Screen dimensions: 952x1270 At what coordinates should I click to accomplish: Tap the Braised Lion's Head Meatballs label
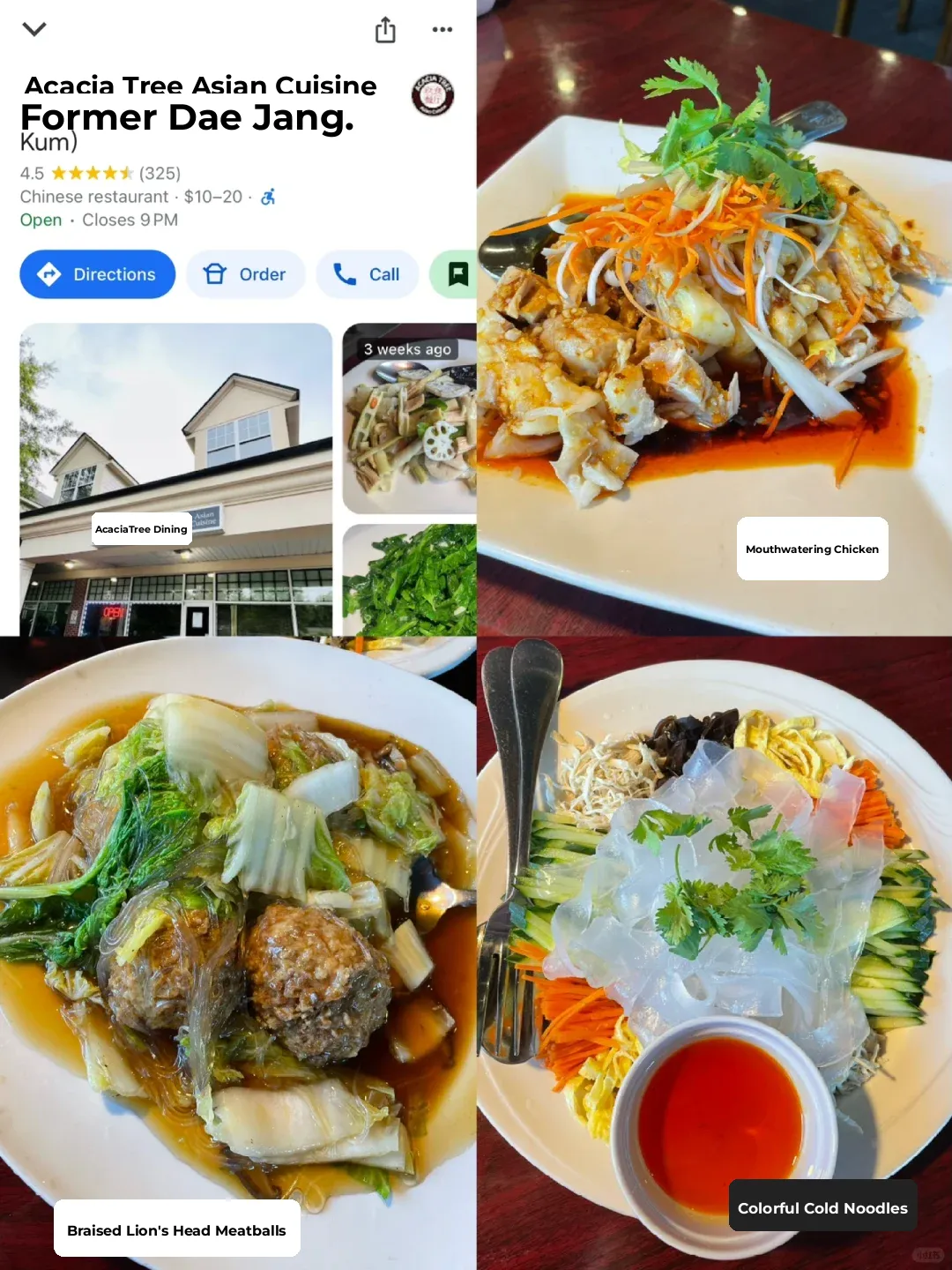pyautogui.click(x=176, y=1229)
